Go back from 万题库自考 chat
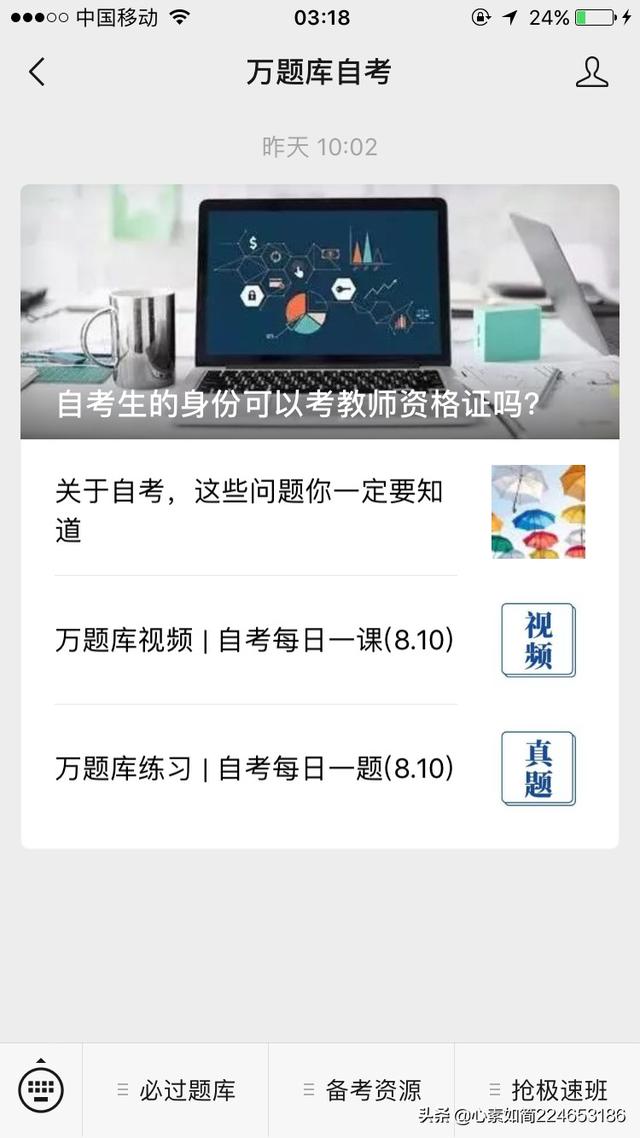 [x=37, y=72]
